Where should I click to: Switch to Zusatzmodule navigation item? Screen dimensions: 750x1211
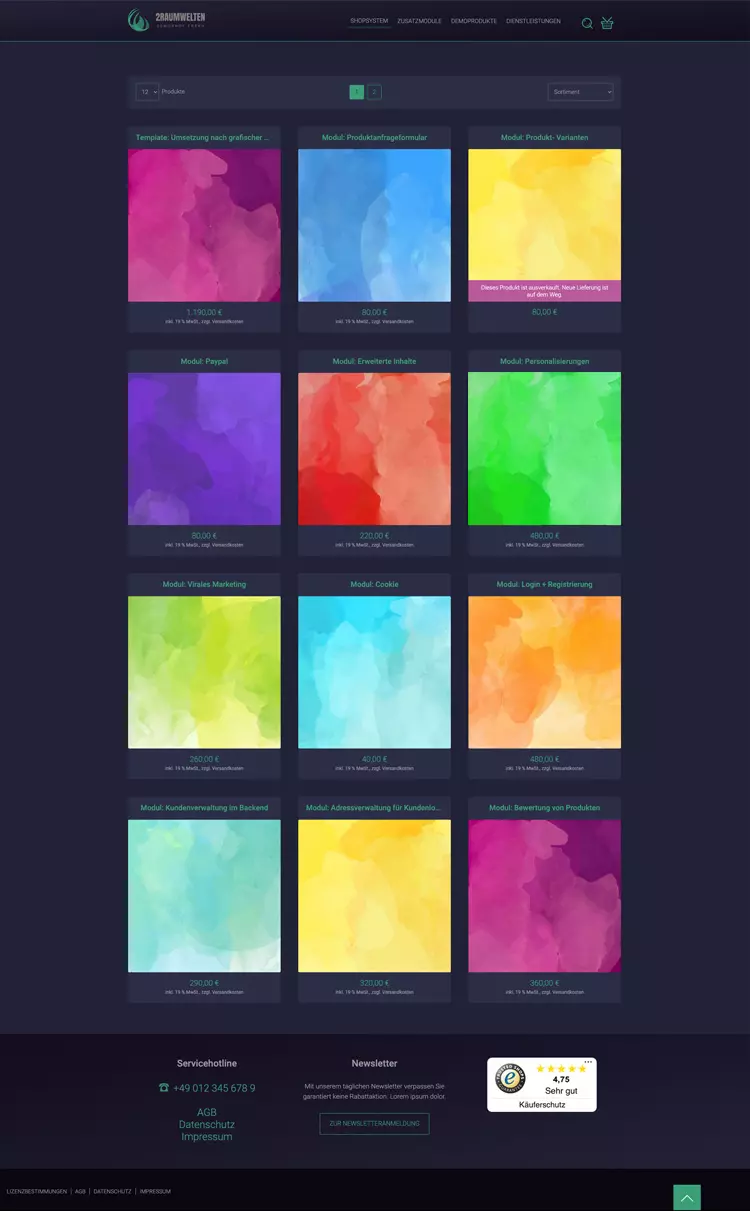coord(419,21)
